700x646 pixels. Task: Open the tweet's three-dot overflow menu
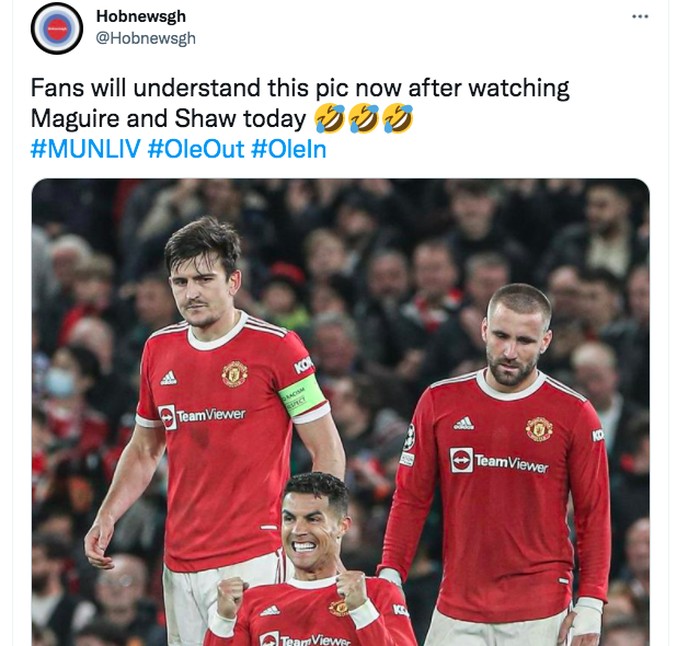click(x=640, y=17)
